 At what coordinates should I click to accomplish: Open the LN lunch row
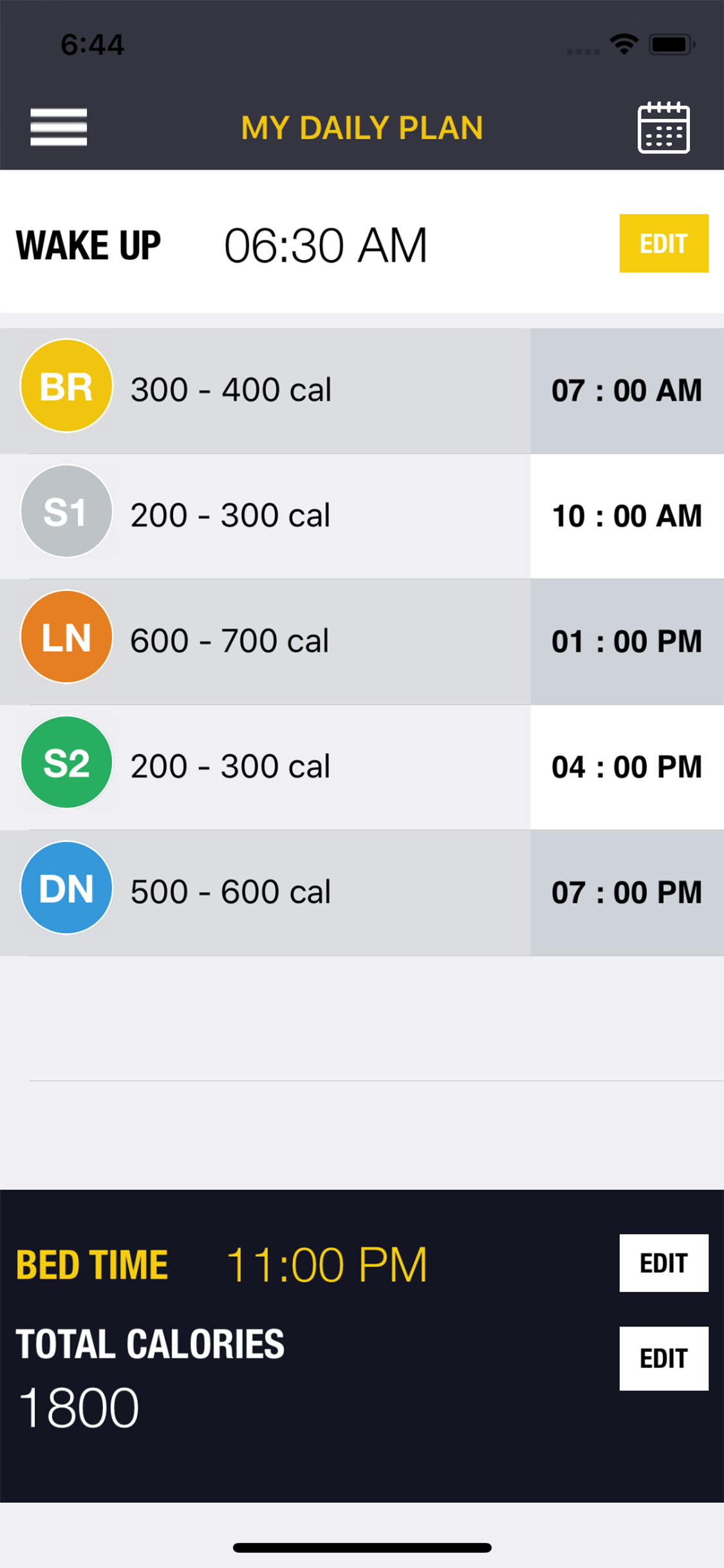tap(362, 642)
